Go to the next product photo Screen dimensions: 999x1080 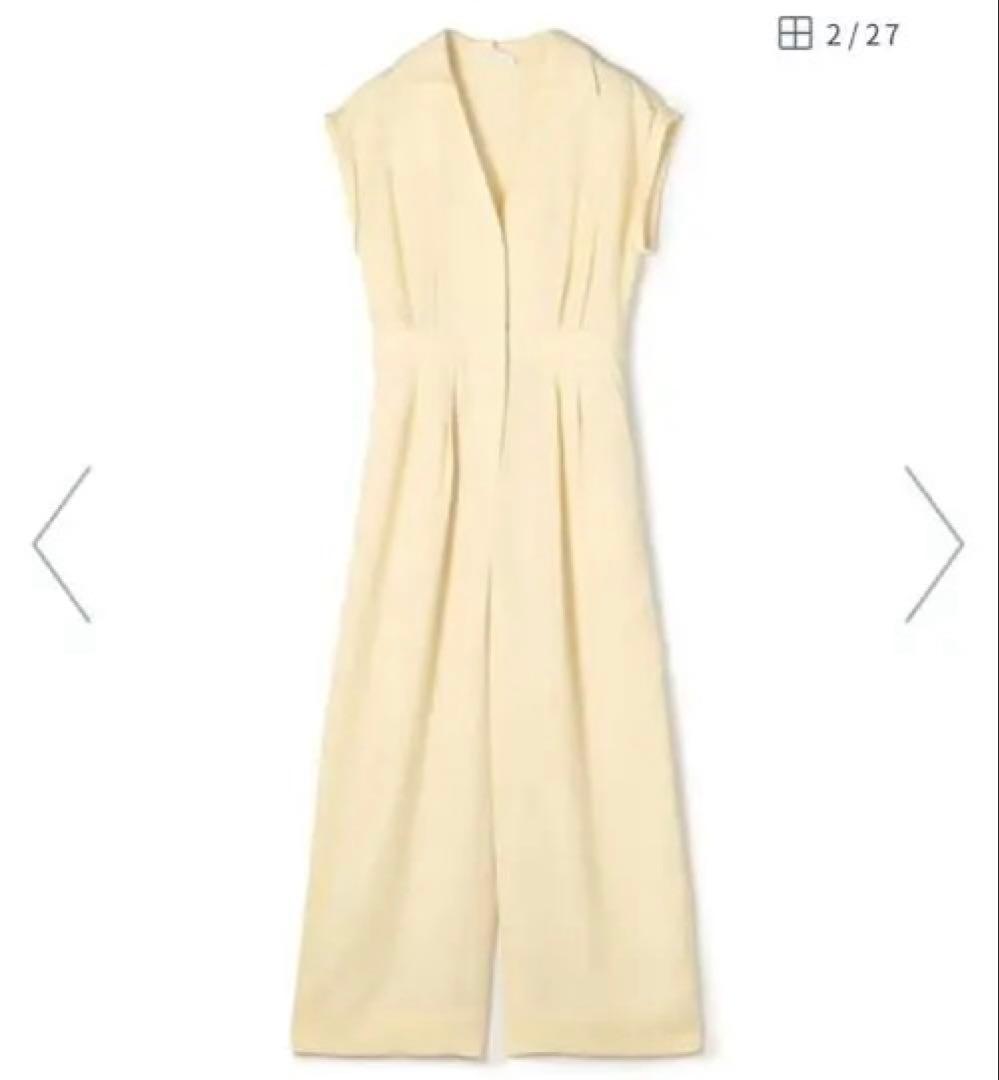pyautogui.click(x=935, y=544)
